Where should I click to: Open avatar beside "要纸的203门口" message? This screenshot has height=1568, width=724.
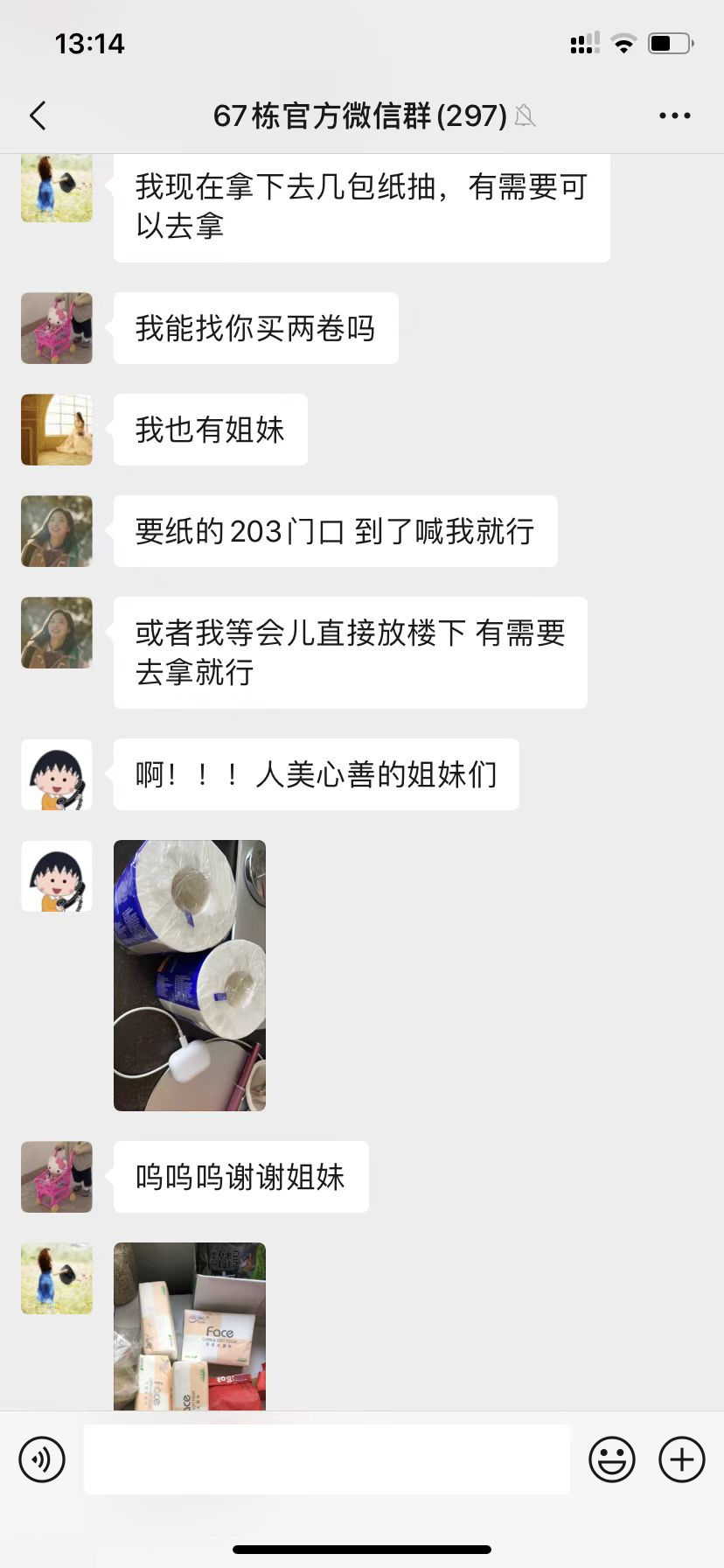click(57, 531)
